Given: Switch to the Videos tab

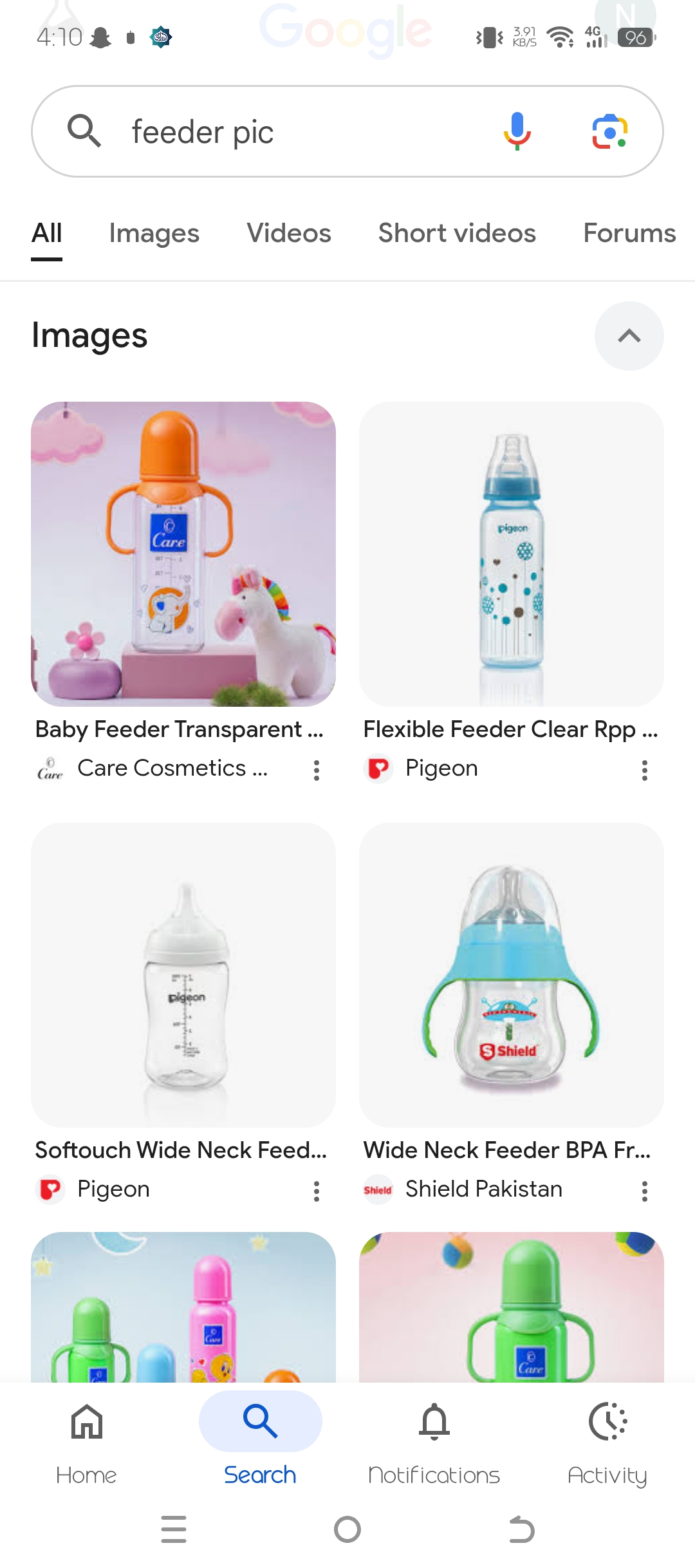Looking at the screenshot, I should coord(288,233).
